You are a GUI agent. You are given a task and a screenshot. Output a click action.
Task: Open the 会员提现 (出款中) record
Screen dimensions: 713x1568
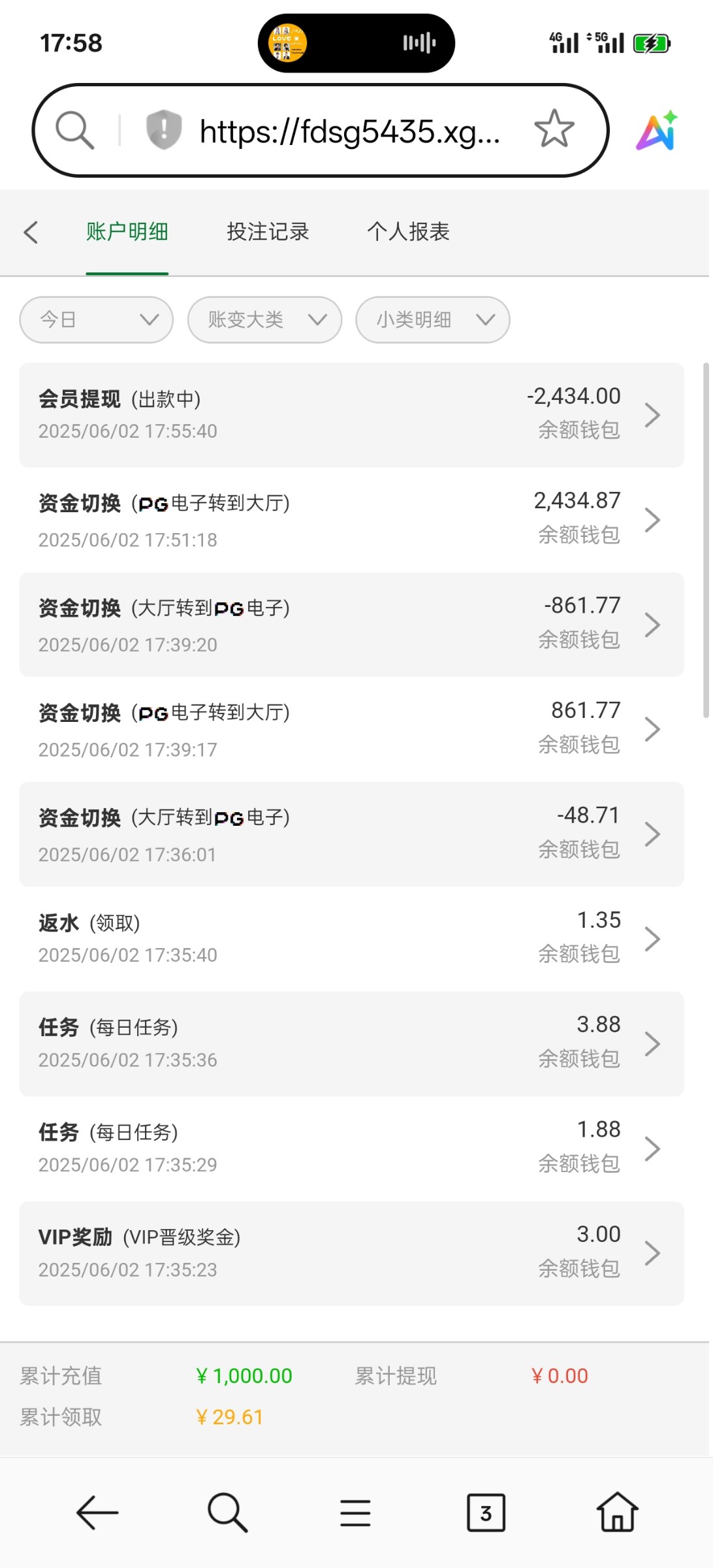(351, 415)
